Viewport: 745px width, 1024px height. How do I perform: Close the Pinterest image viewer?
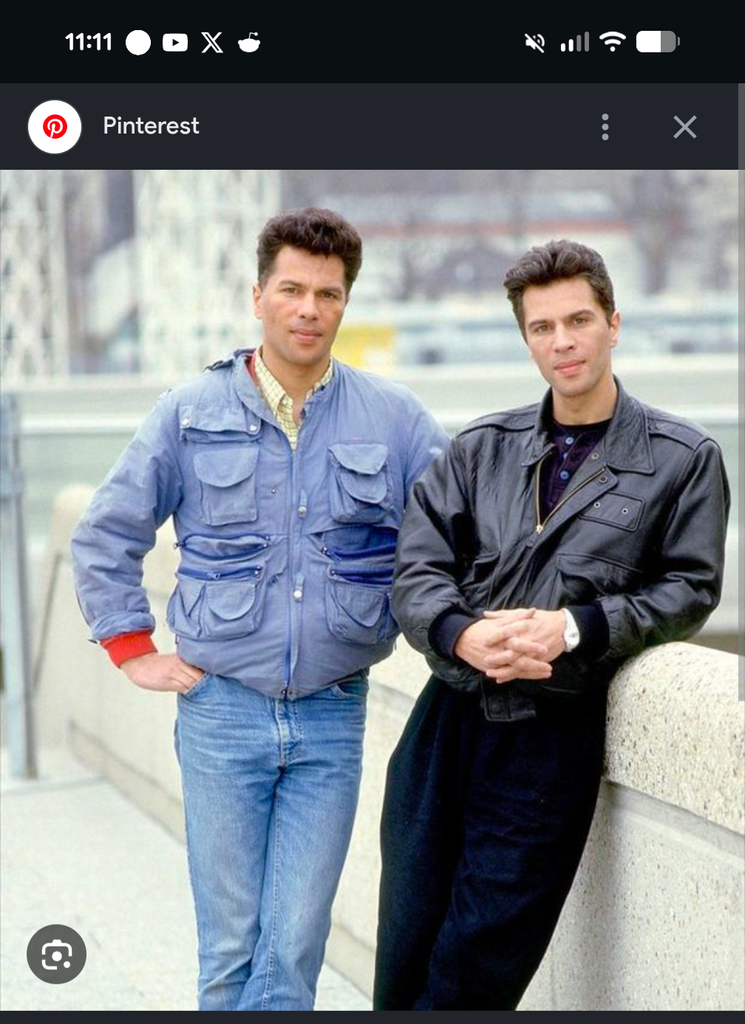tap(684, 127)
